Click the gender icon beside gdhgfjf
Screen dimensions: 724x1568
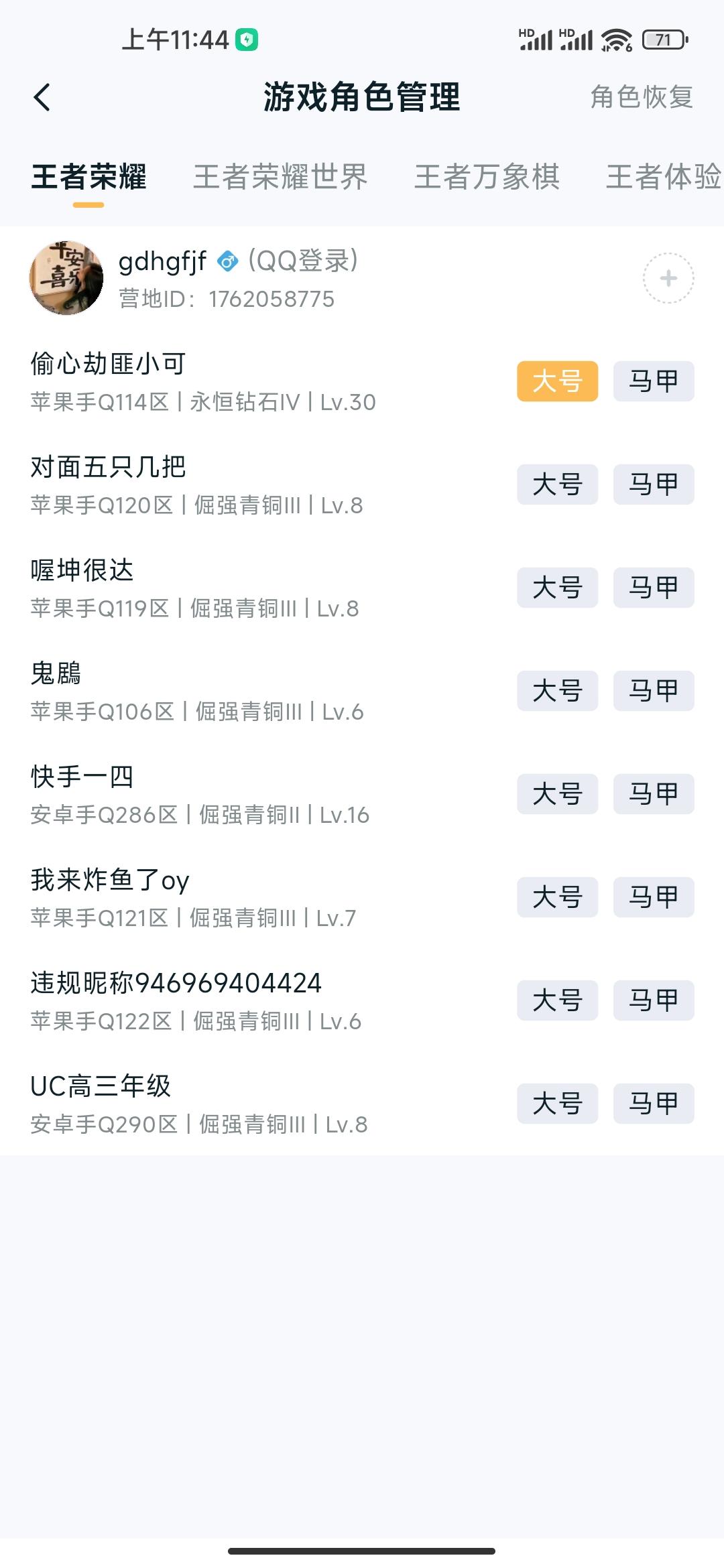pos(227,261)
